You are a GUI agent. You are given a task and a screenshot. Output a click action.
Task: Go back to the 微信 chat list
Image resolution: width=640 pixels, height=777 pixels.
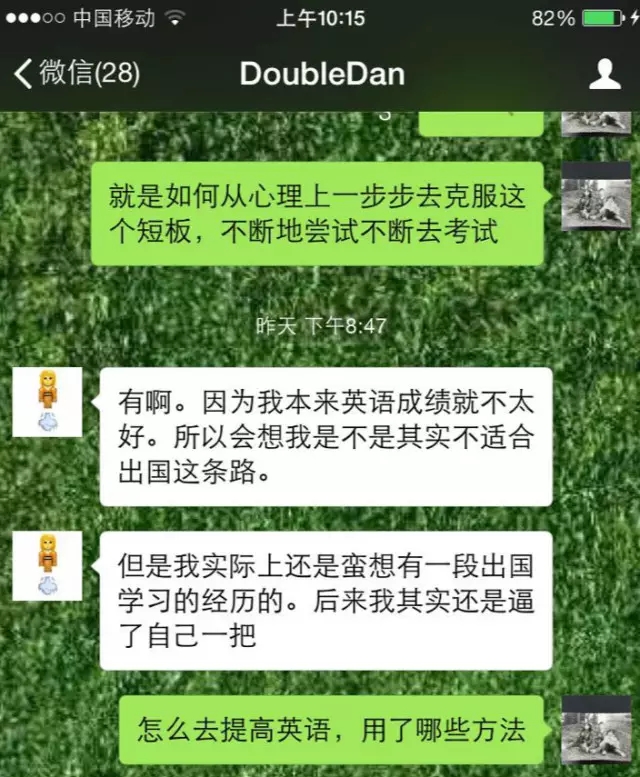coord(75,74)
